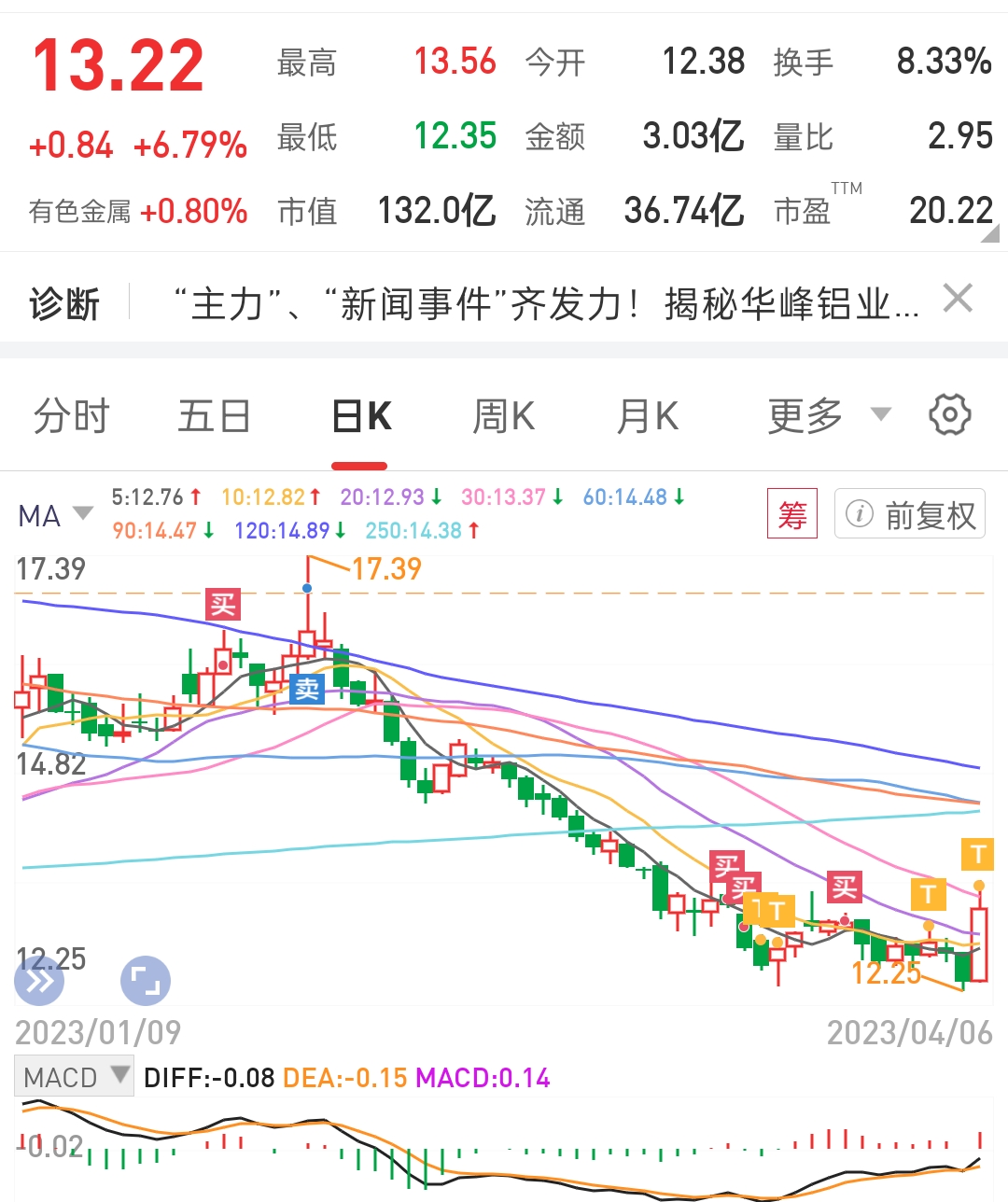Switch to the 五日 chart tab
The image size is (1008, 1202).
tap(214, 416)
